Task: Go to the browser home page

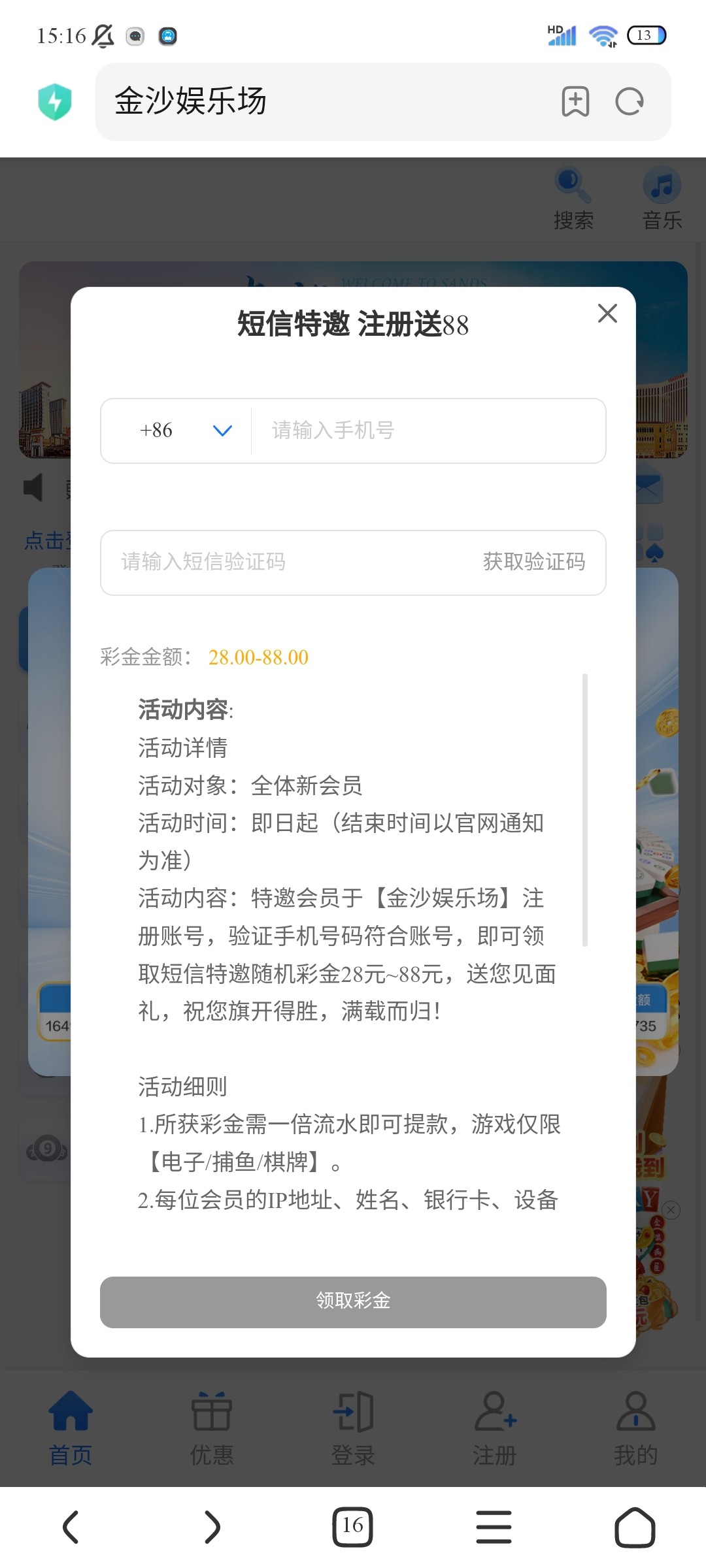Action: (635, 1527)
